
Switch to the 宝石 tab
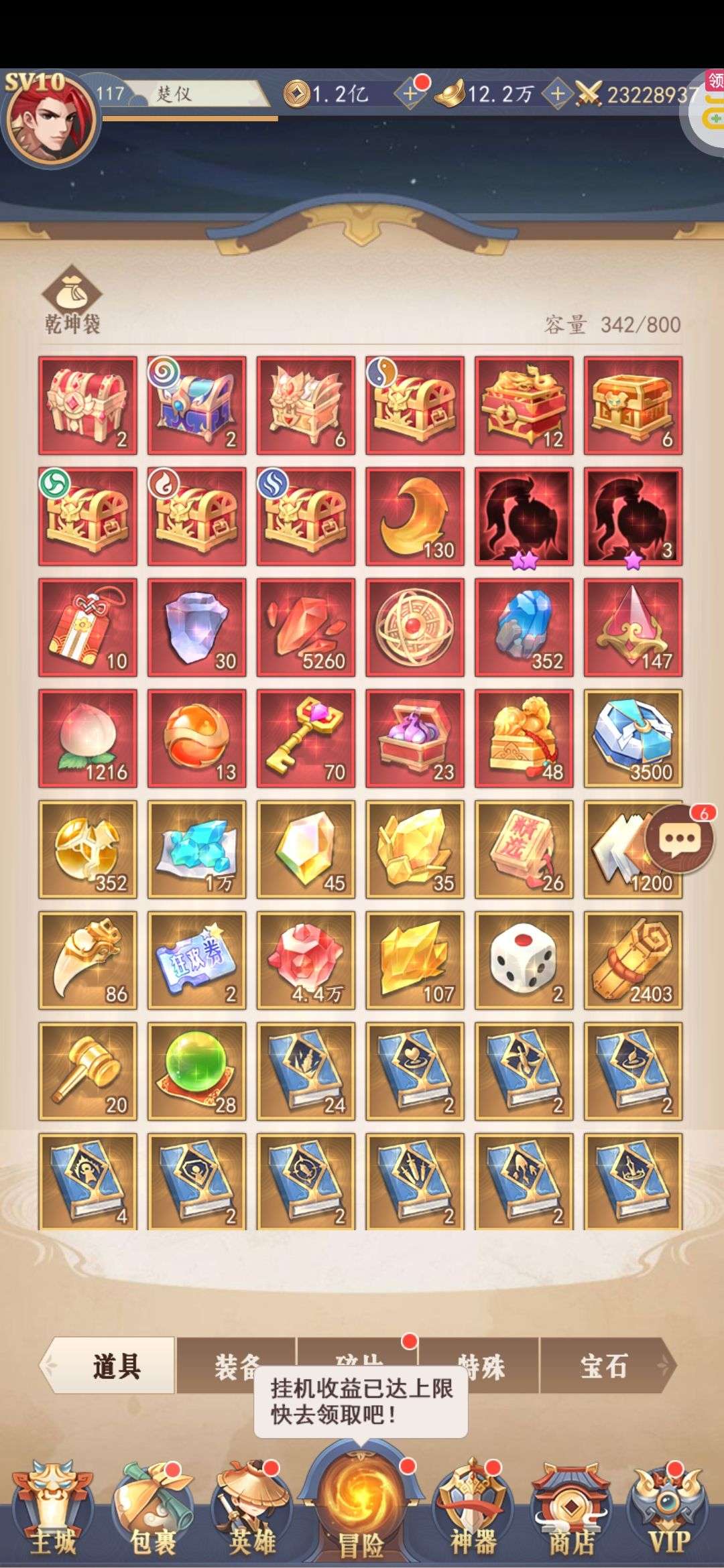[603, 1366]
